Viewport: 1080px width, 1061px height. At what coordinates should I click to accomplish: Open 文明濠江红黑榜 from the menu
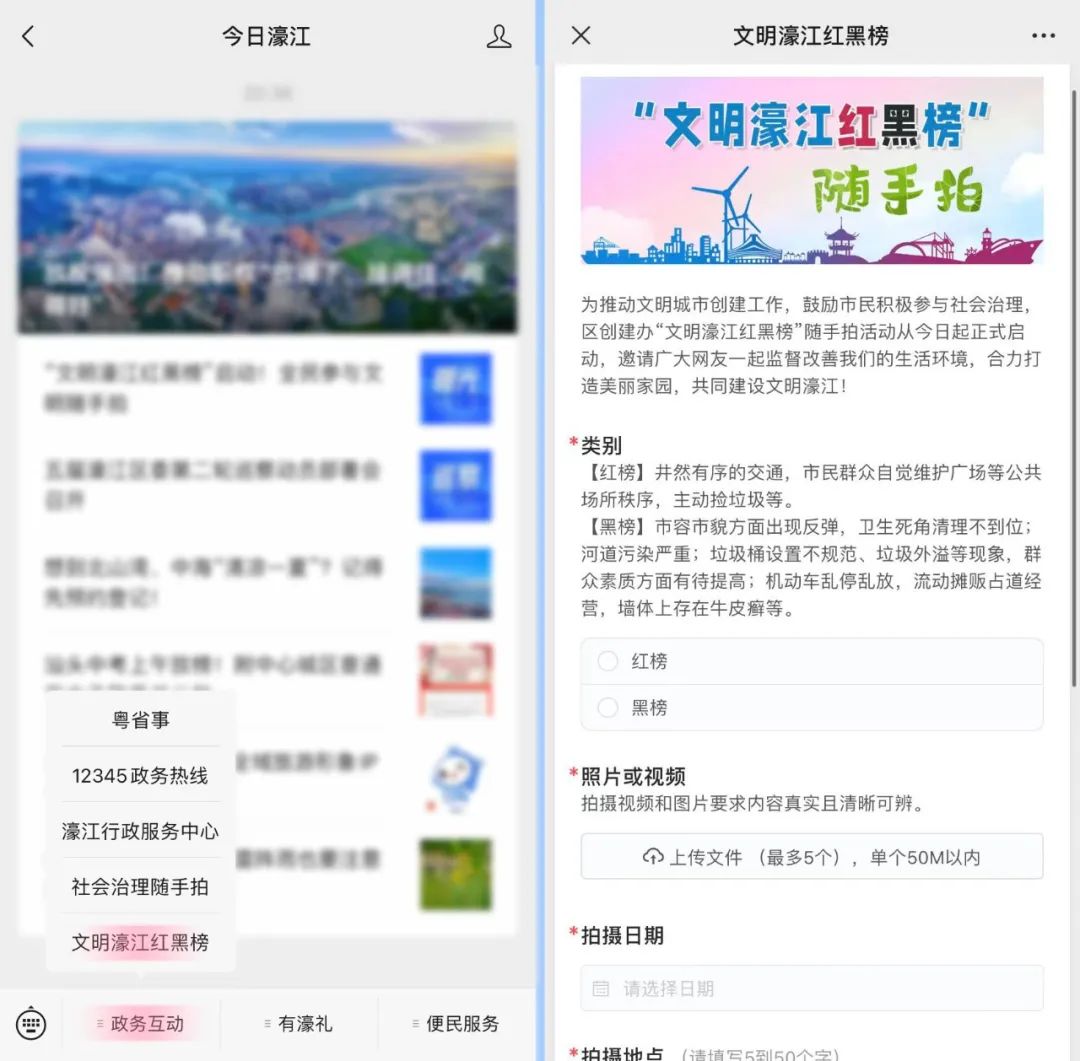[x=140, y=942]
